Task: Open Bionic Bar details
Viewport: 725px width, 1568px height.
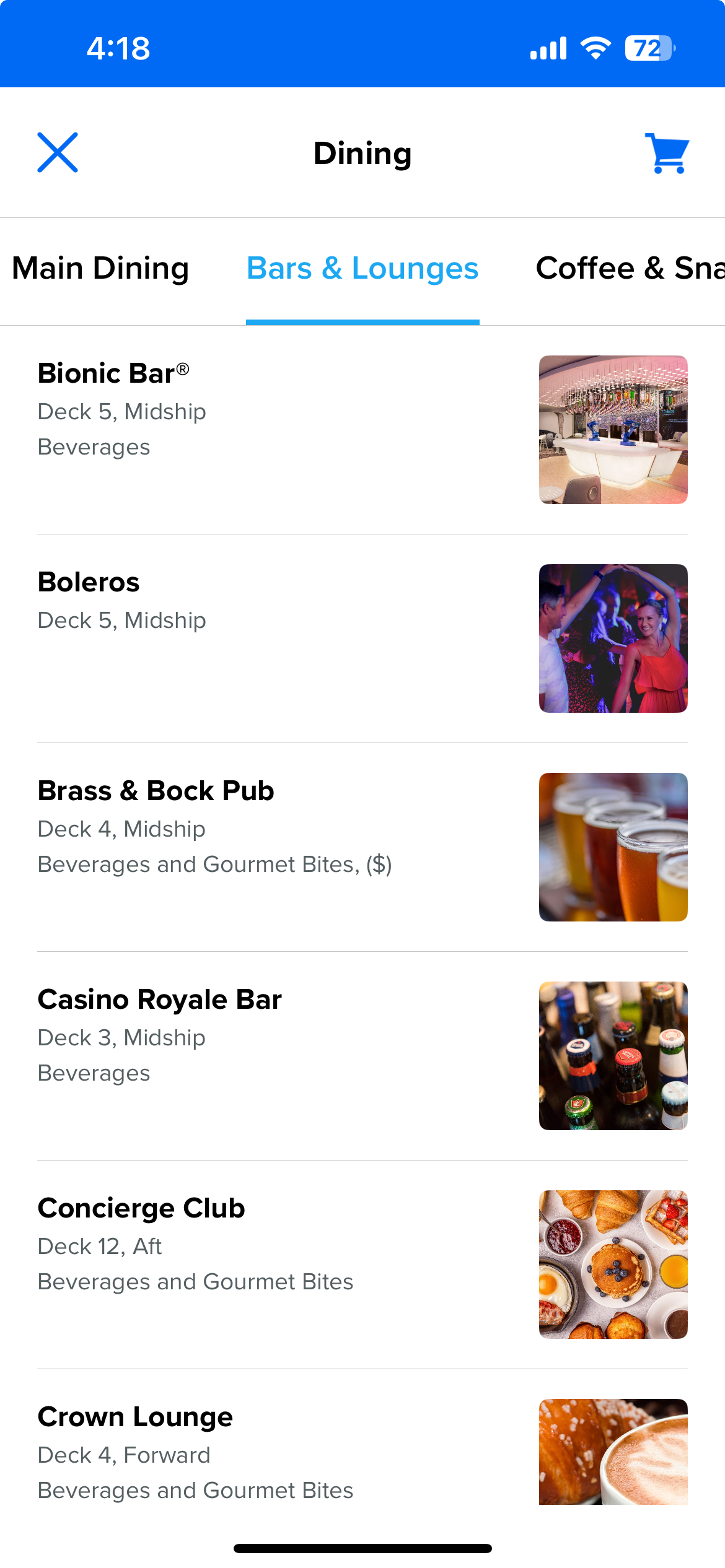Action: [x=362, y=429]
